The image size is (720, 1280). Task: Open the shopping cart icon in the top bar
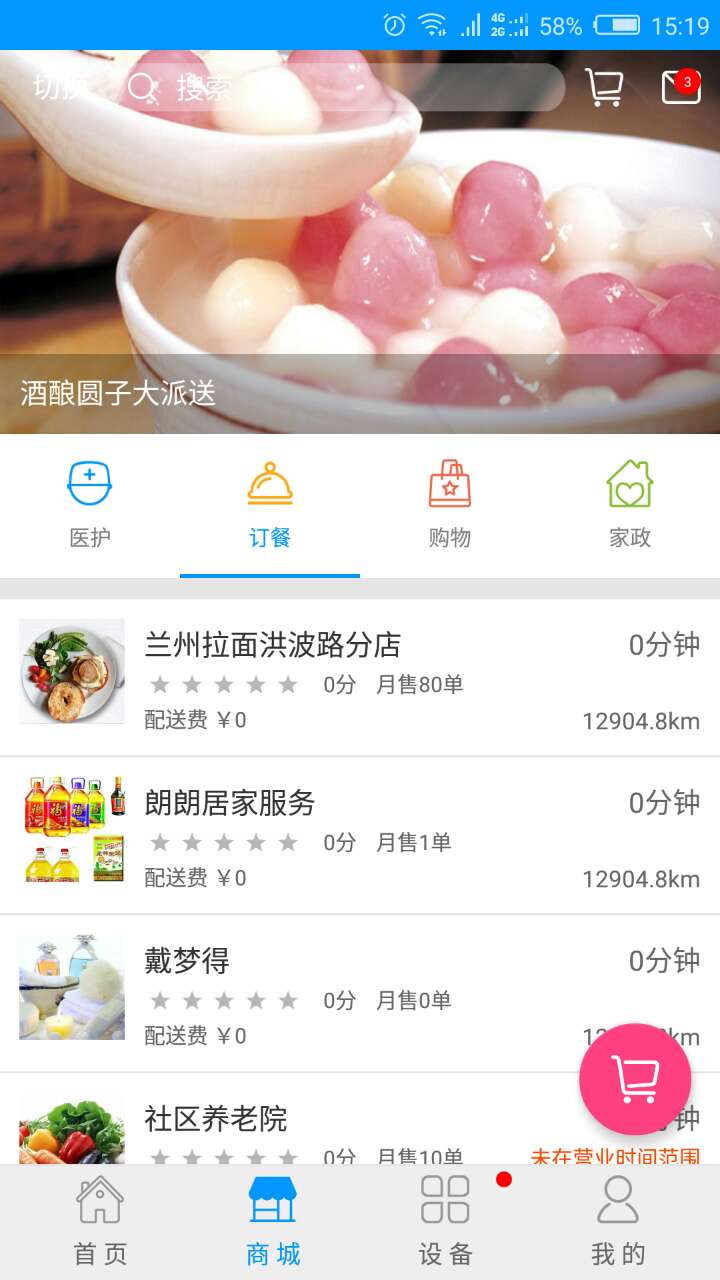tap(604, 88)
